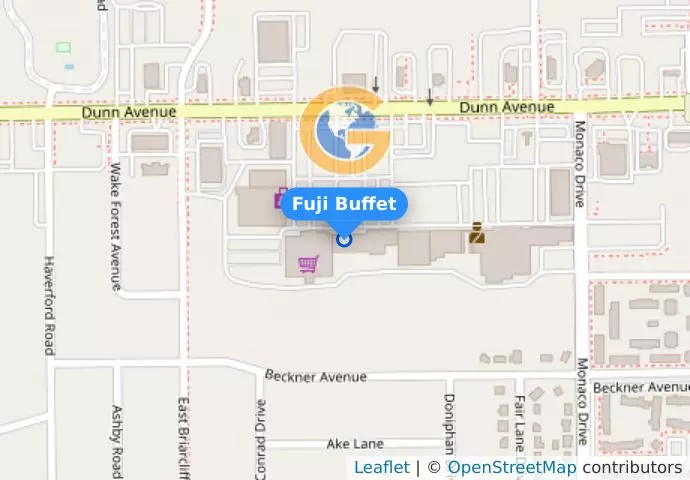Tap the Fuji Buffet map marker

pyautogui.click(x=344, y=238)
